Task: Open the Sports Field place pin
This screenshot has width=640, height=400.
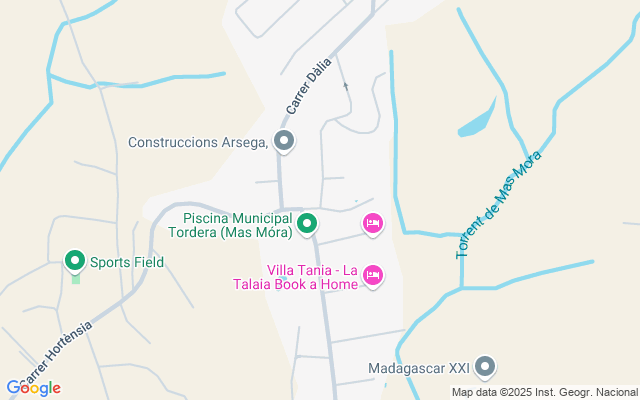Action: coord(74,262)
